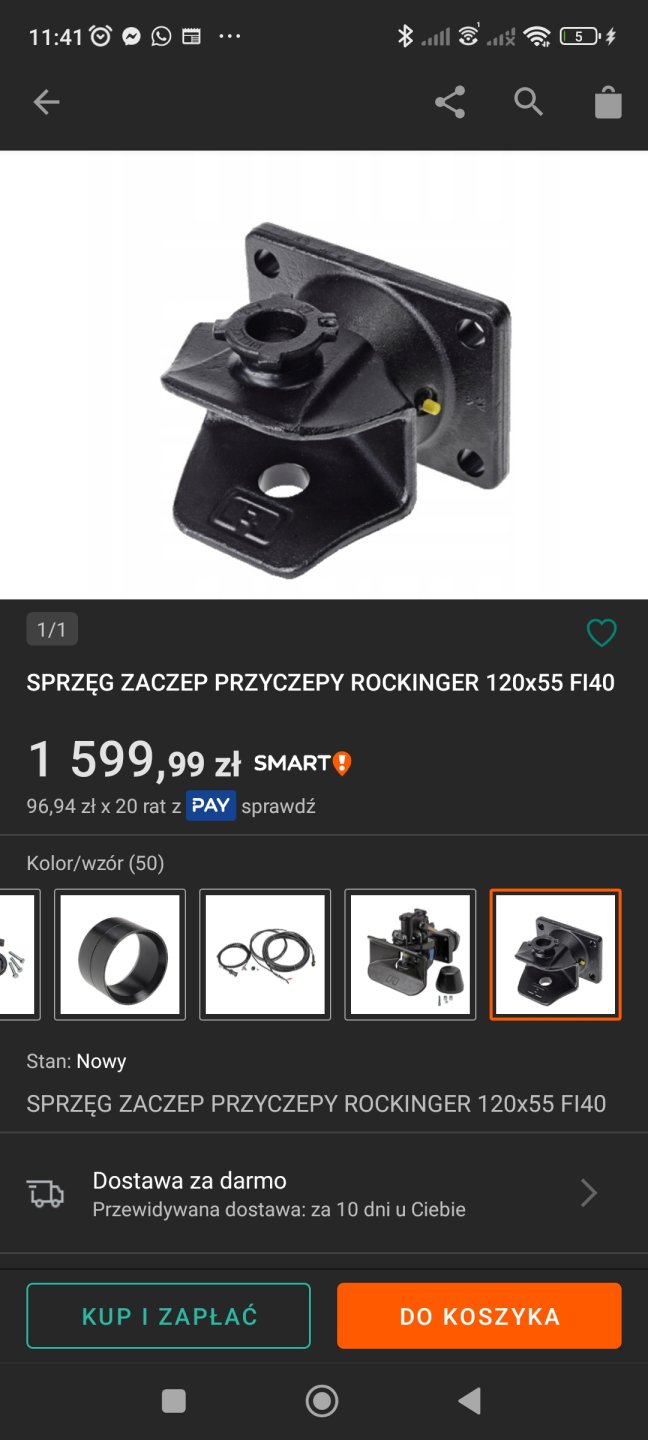Select the highlighted hitch bracket variant
Screen dimensions: 648x1440
click(x=555, y=954)
